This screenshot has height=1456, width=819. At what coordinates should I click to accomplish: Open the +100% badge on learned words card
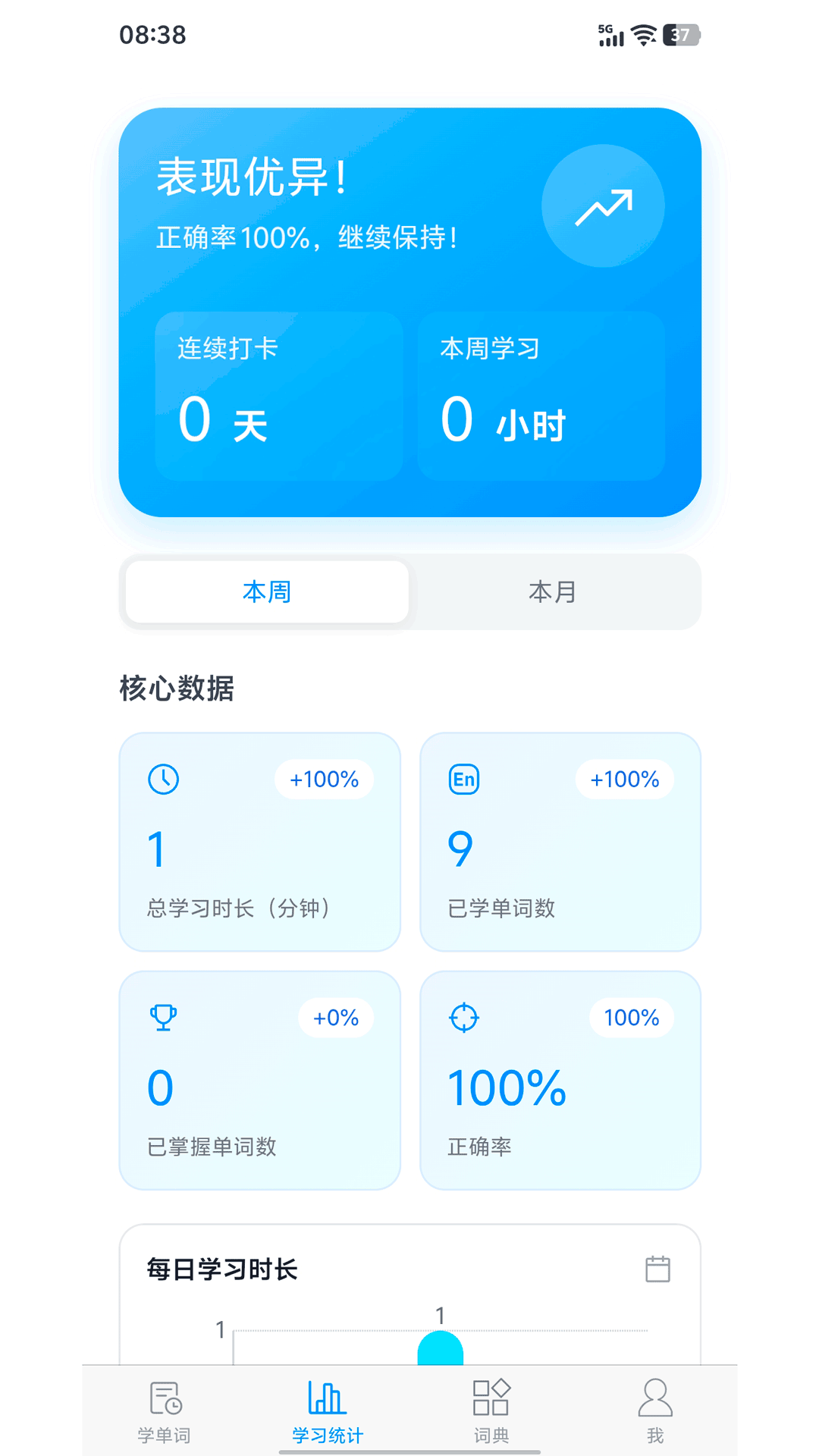[x=624, y=779]
